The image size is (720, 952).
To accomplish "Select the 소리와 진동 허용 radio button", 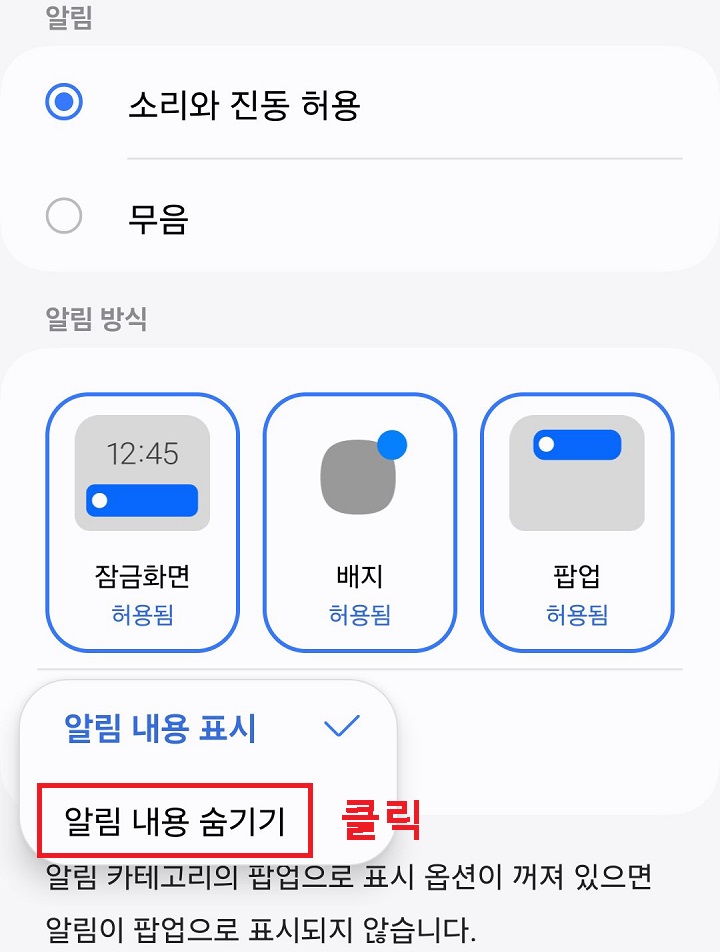I will pos(62,100).
